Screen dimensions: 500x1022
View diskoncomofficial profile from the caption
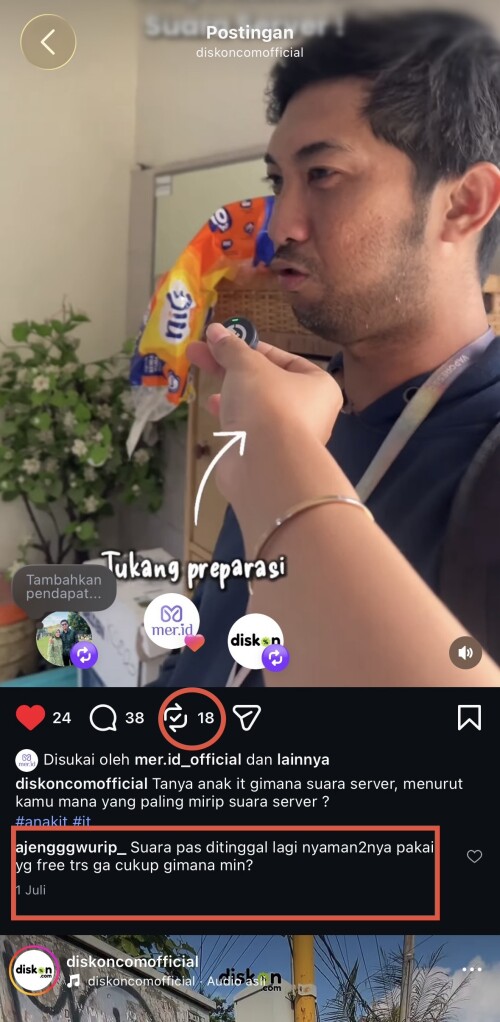(81, 783)
